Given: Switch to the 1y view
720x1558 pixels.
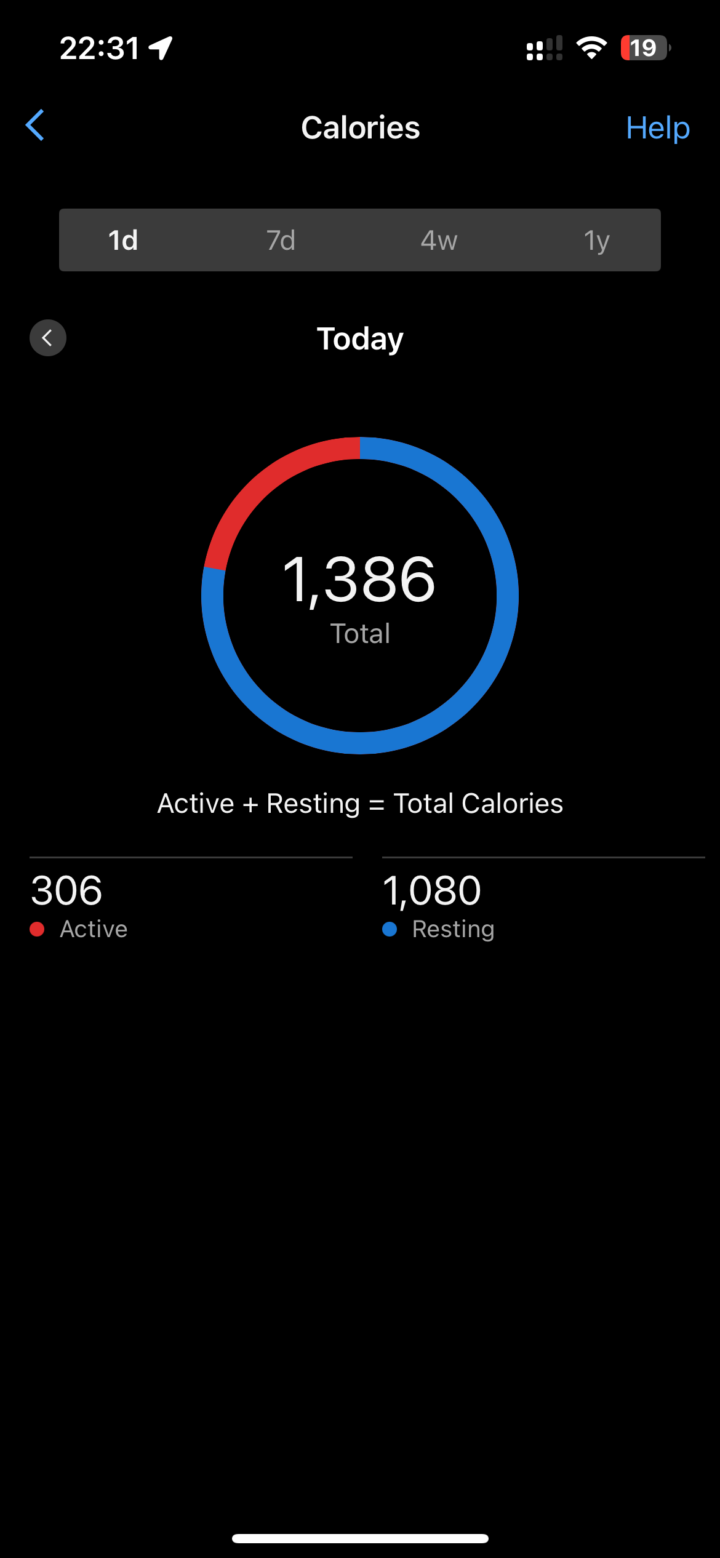Looking at the screenshot, I should tap(596, 241).
